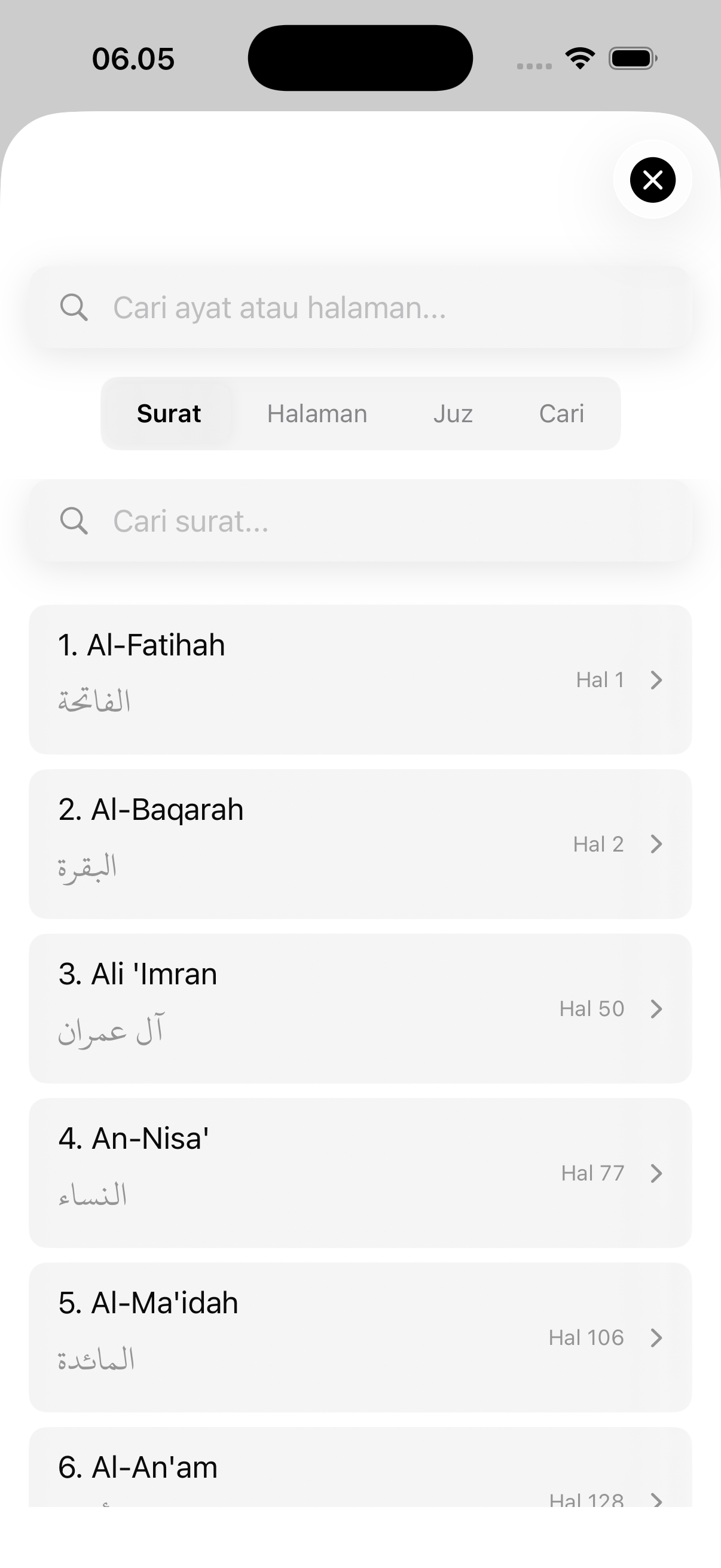Switch to the Cari tab
The width and height of the screenshot is (721, 1568).
tap(561, 413)
